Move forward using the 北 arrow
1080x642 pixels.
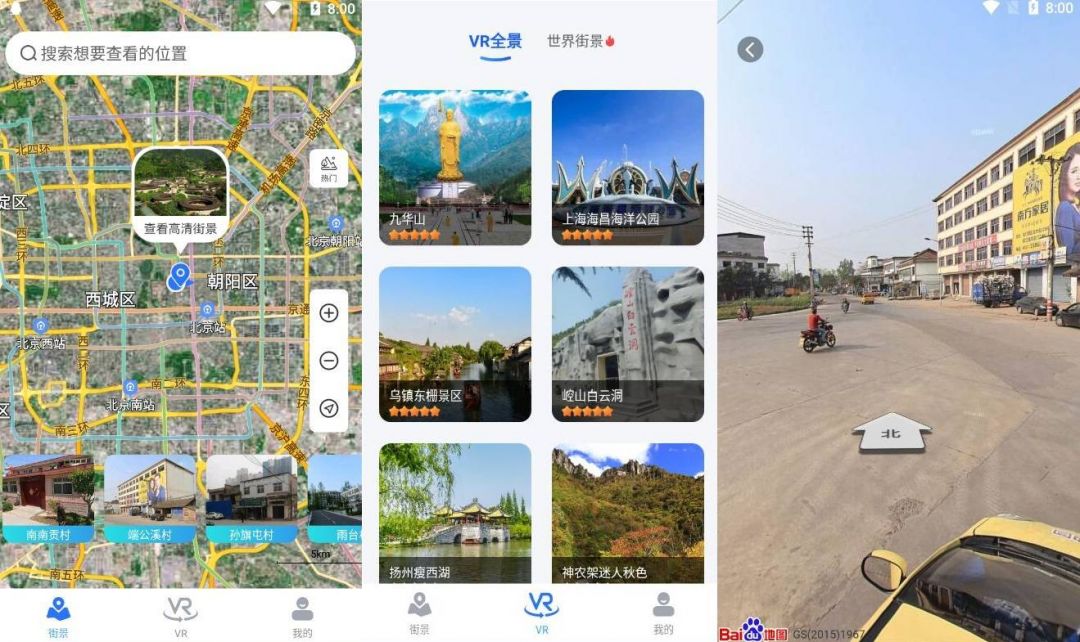point(890,432)
